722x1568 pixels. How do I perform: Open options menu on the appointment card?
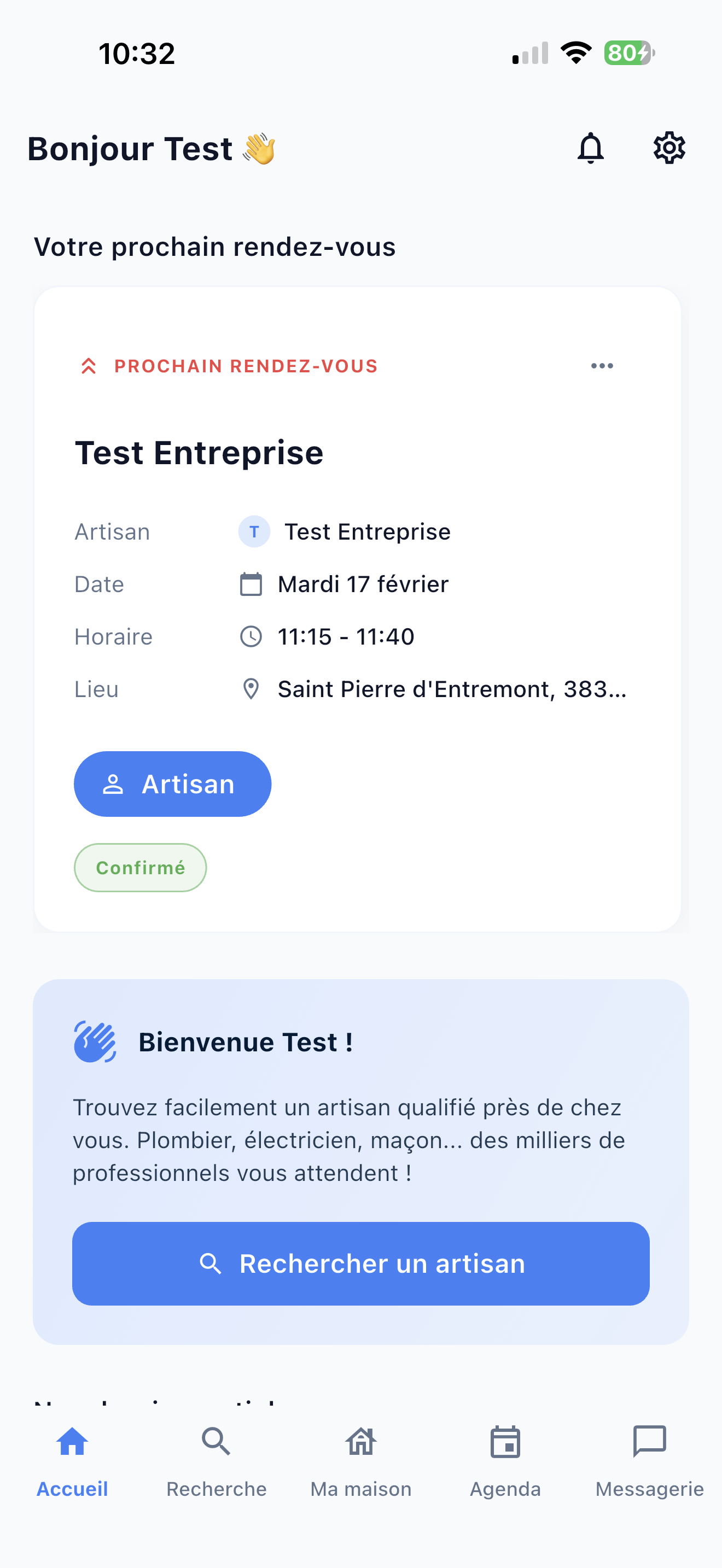pos(602,365)
